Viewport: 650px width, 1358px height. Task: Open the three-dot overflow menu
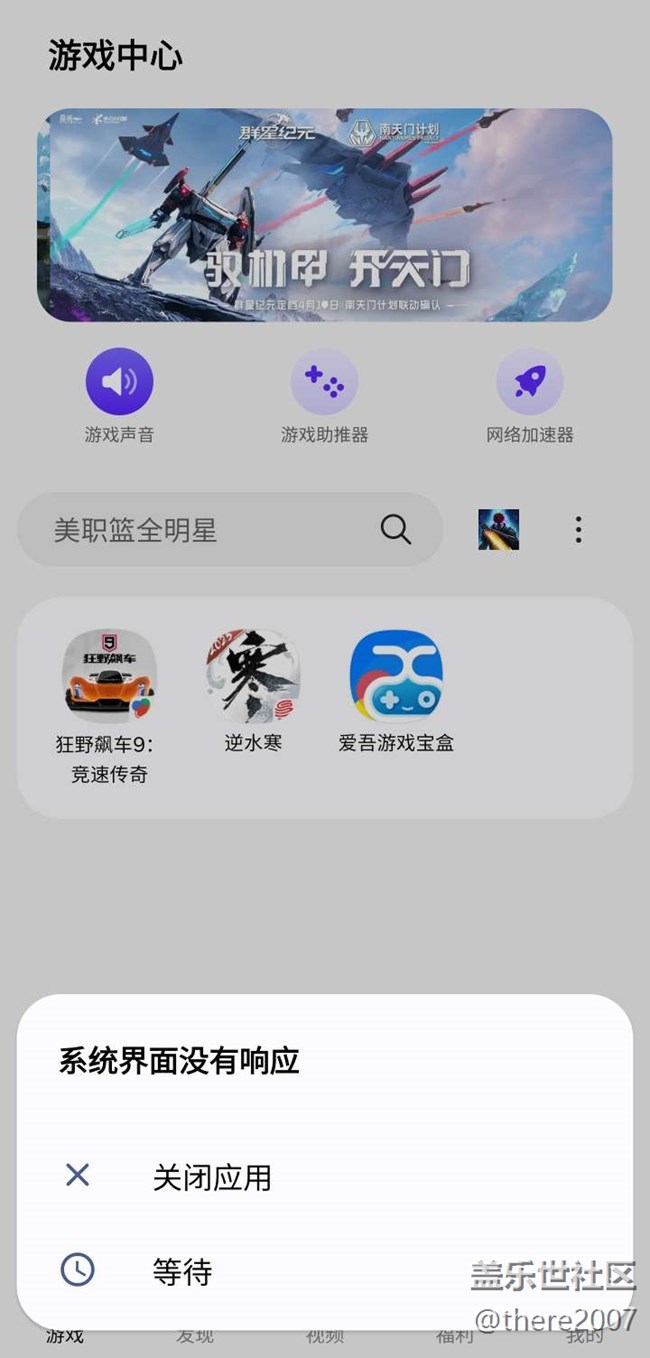point(578,530)
